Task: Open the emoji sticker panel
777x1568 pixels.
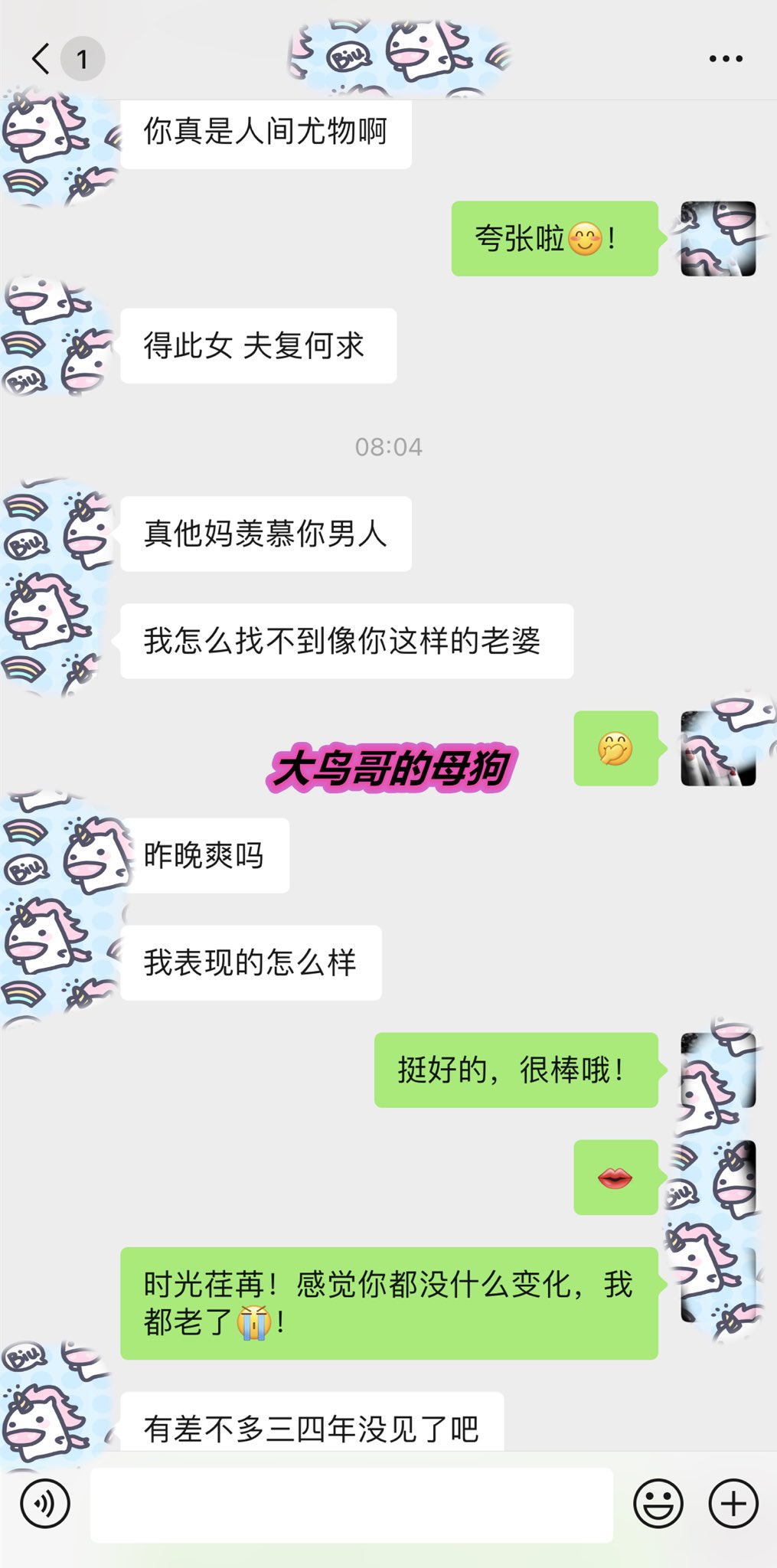Action: tap(658, 1504)
